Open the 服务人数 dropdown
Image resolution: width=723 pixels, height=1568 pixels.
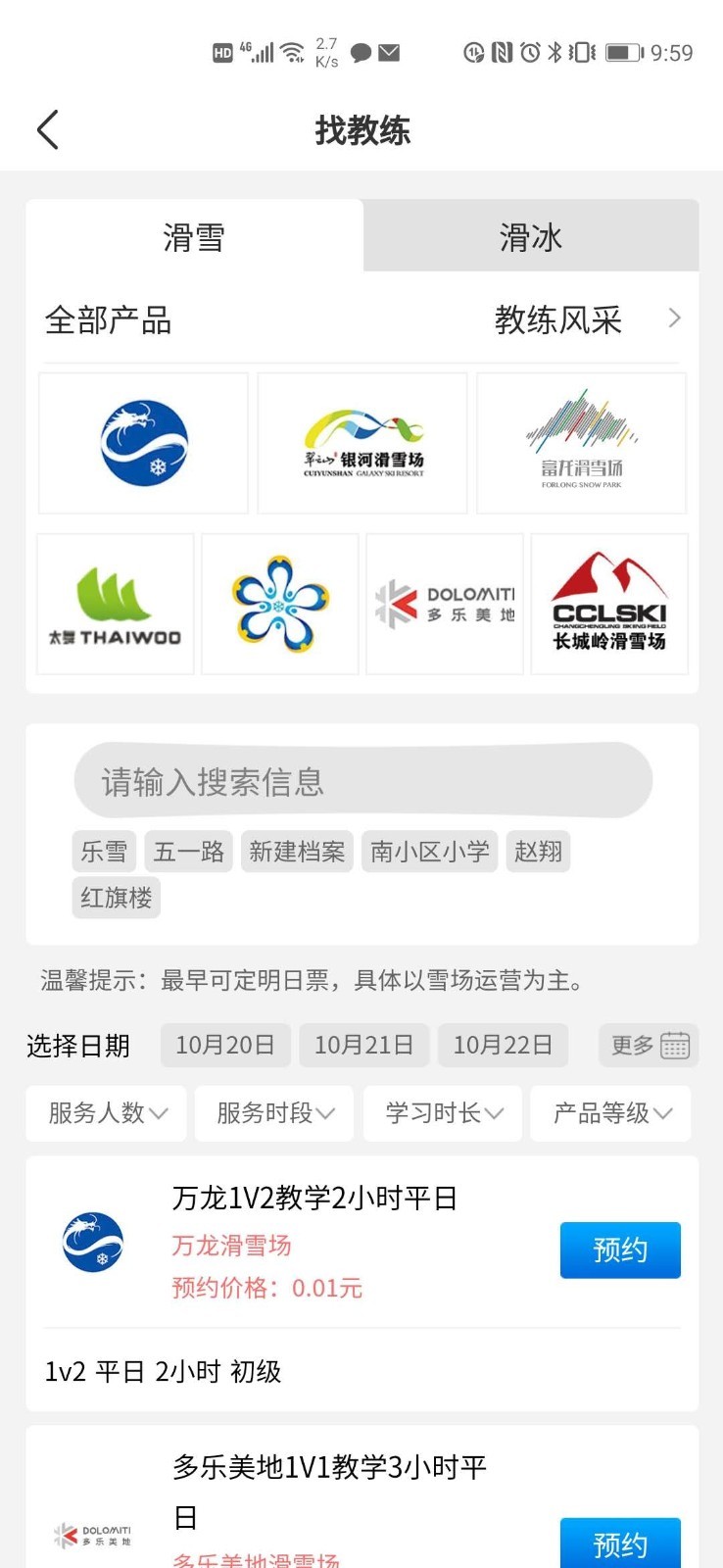click(105, 1112)
